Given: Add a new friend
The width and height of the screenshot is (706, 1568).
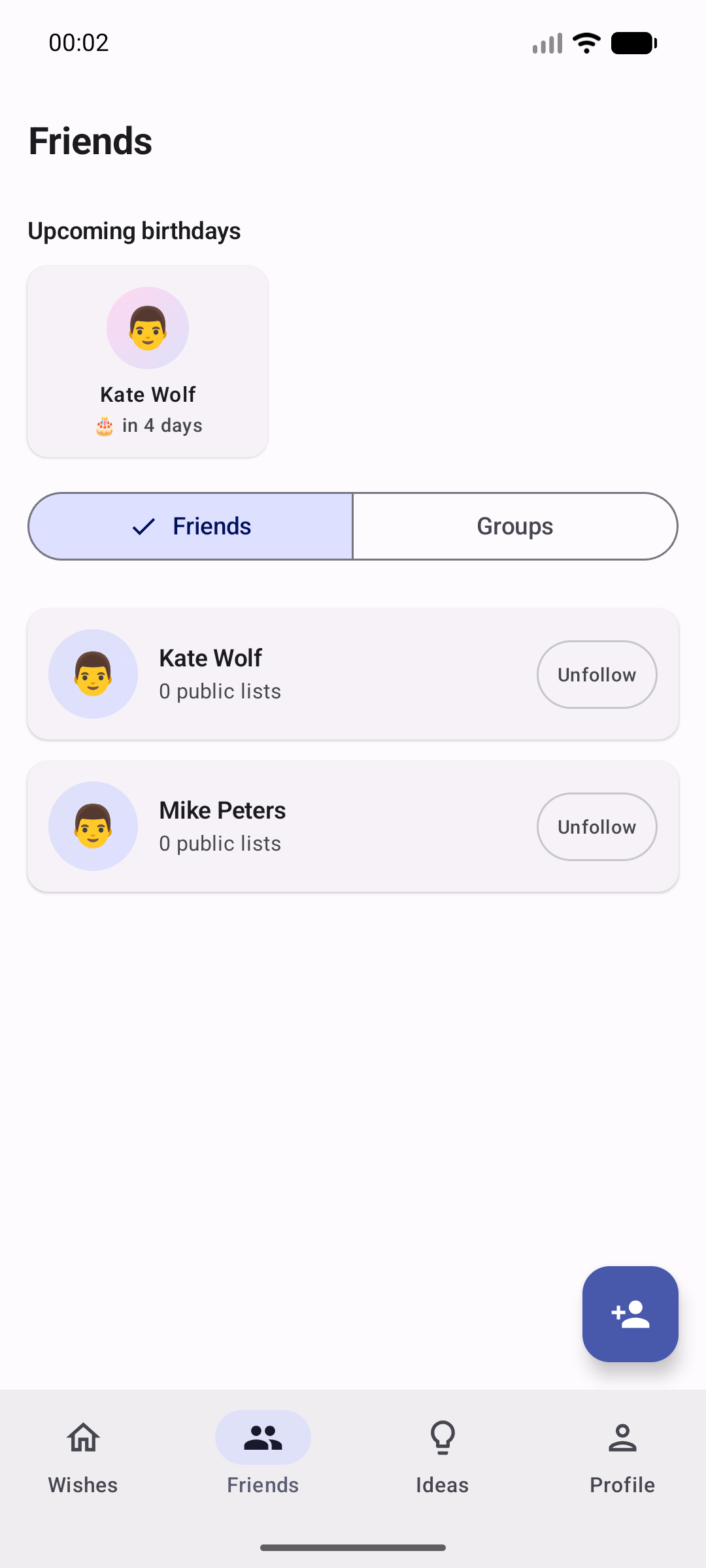Looking at the screenshot, I should click(x=630, y=1315).
